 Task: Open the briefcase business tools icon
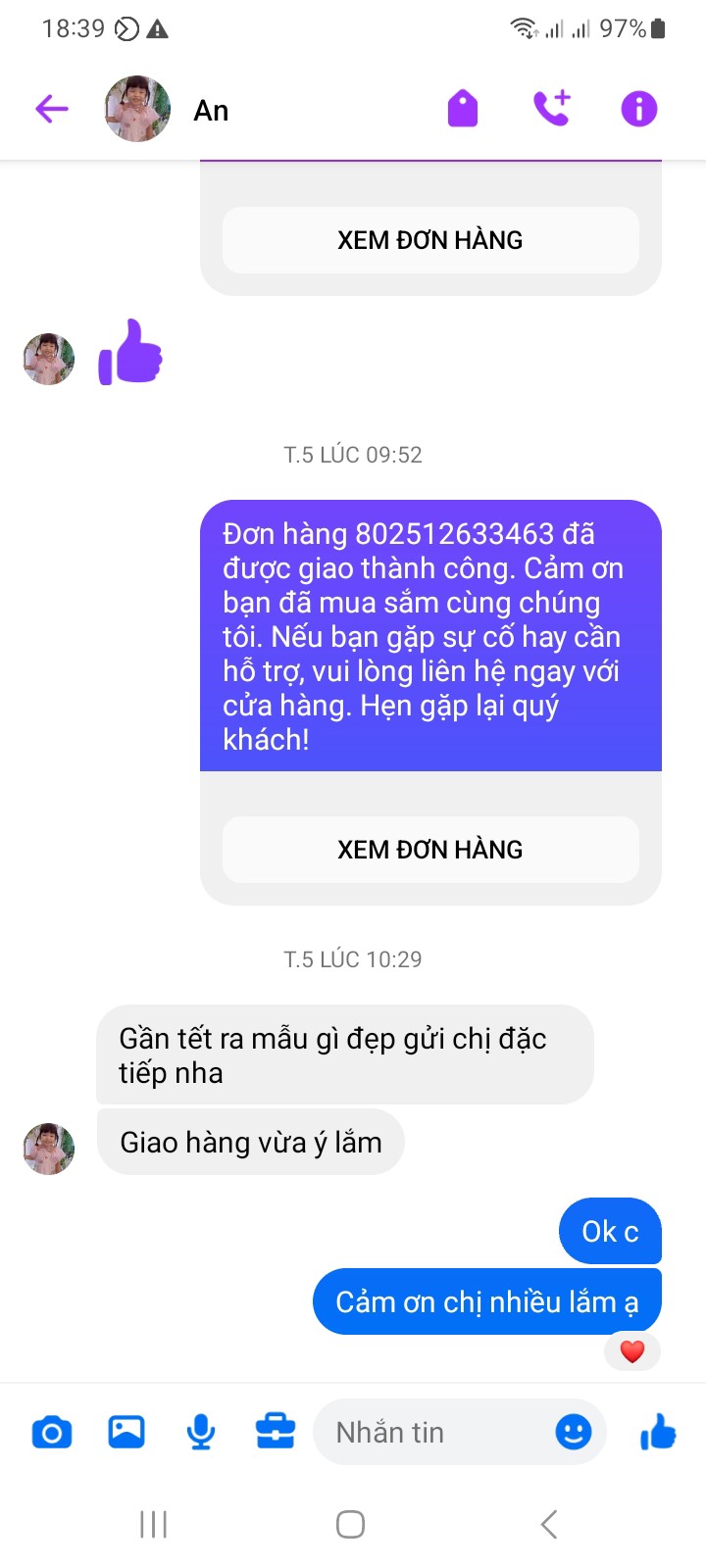276,1431
